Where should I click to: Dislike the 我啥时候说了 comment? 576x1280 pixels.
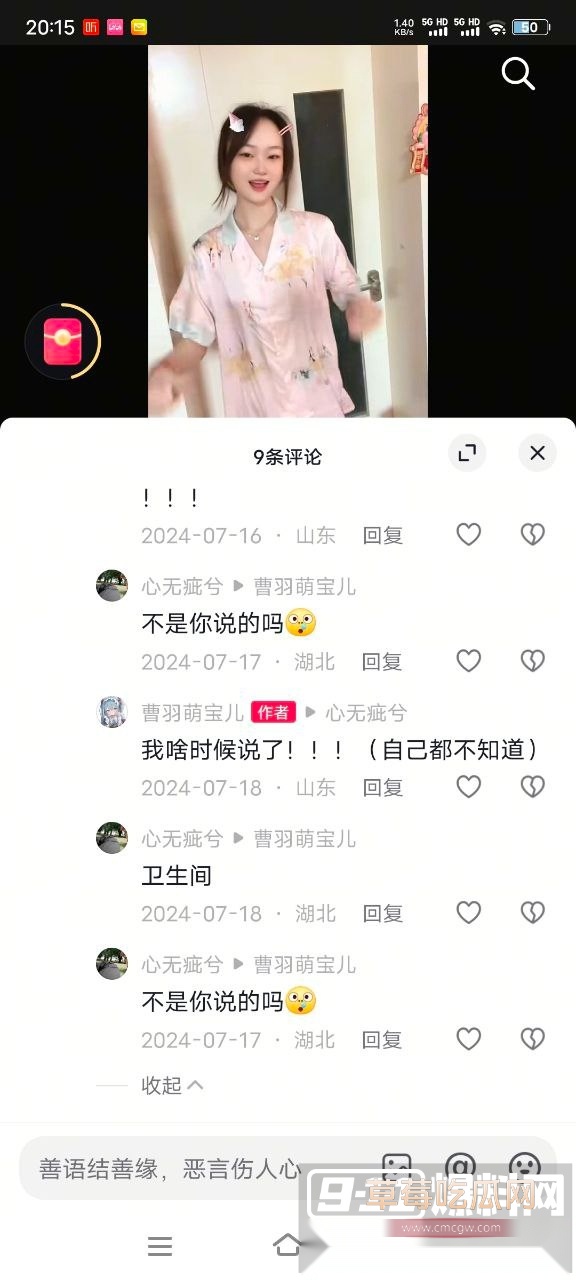coord(533,786)
